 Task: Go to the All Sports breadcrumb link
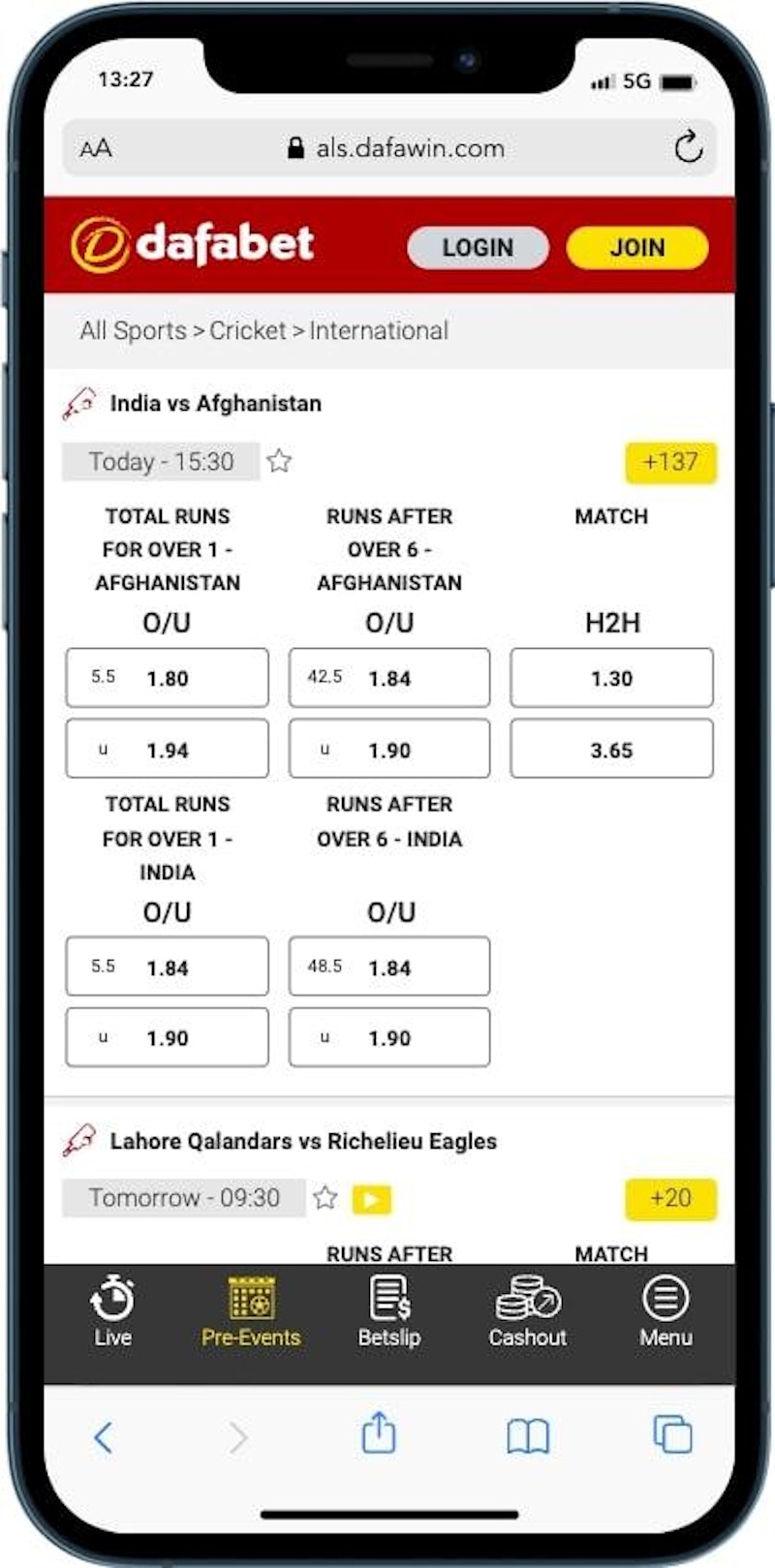click(133, 331)
